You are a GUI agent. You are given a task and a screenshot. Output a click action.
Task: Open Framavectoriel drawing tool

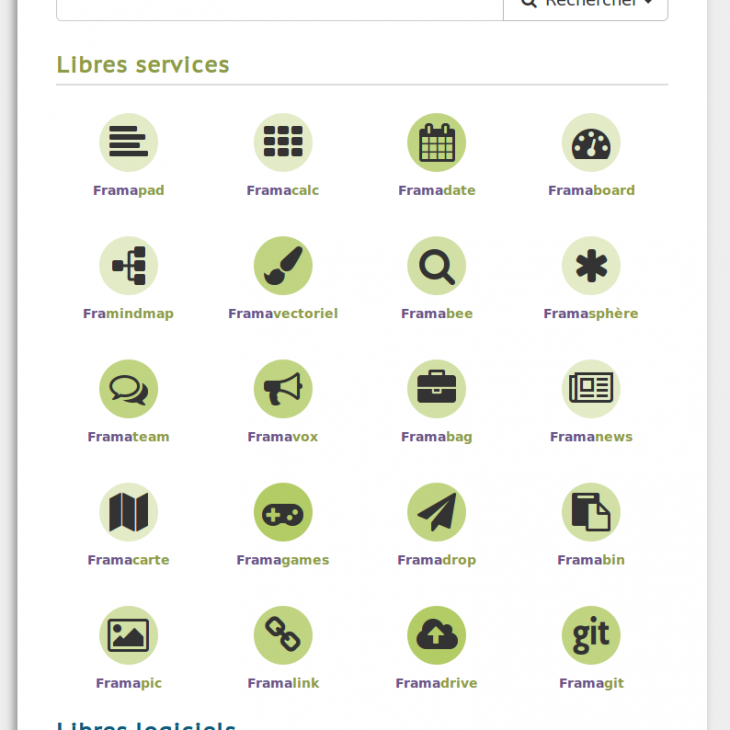click(282, 266)
